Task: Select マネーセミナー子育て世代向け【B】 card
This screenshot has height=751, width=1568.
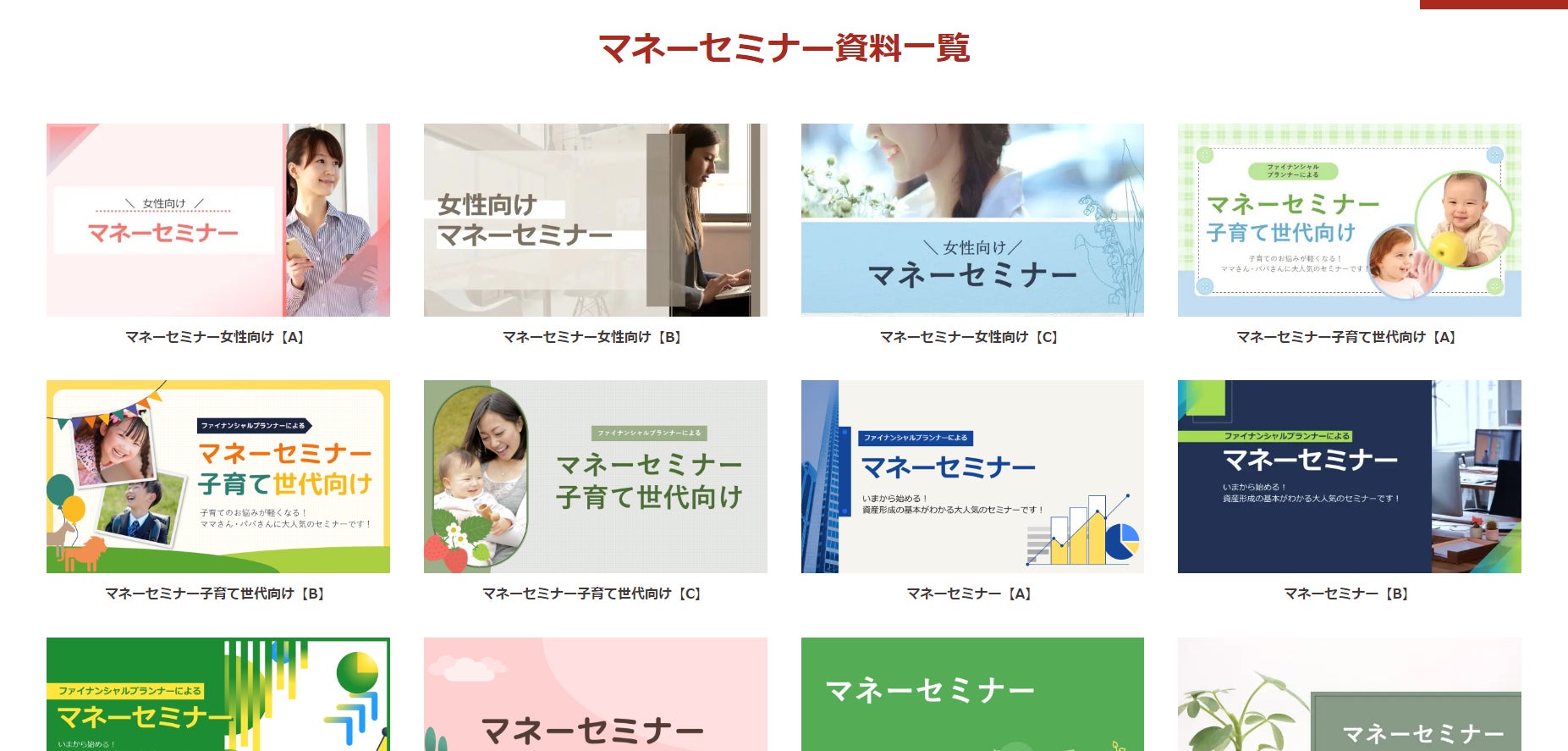Action: point(217,477)
